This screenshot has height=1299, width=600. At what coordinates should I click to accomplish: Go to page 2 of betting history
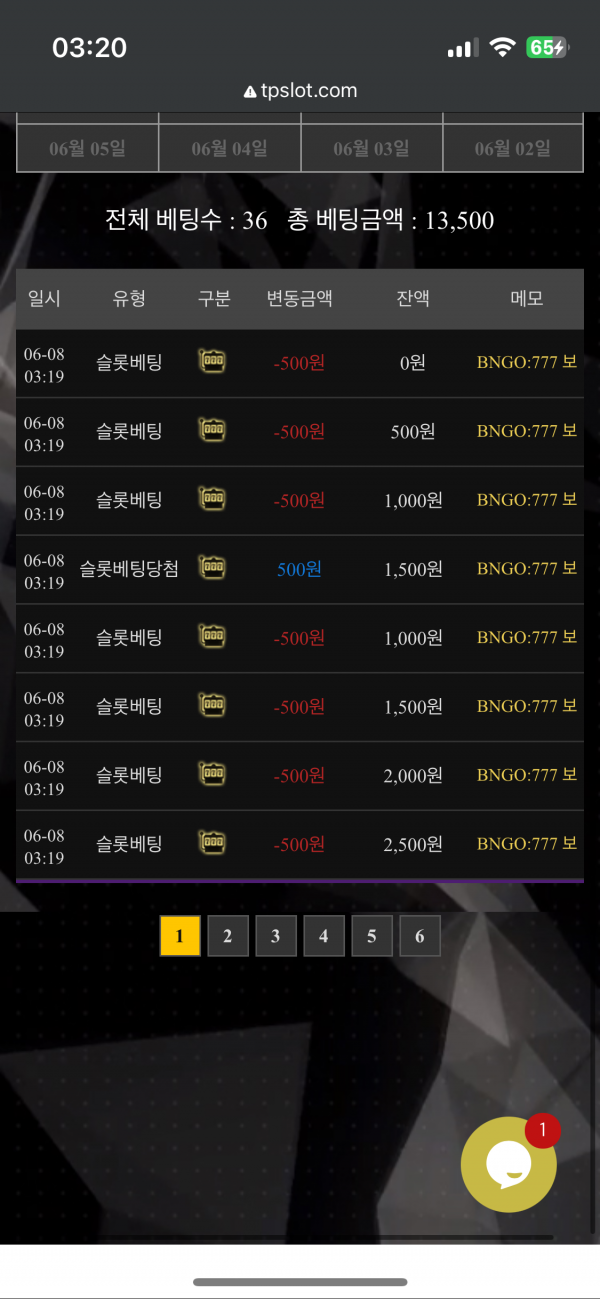click(228, 937)
